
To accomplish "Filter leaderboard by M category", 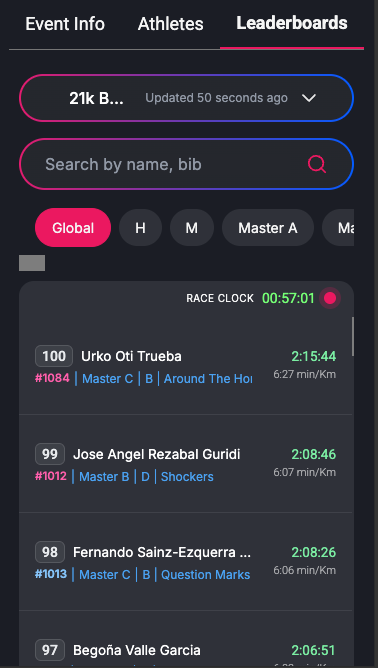I will point(192,228).
